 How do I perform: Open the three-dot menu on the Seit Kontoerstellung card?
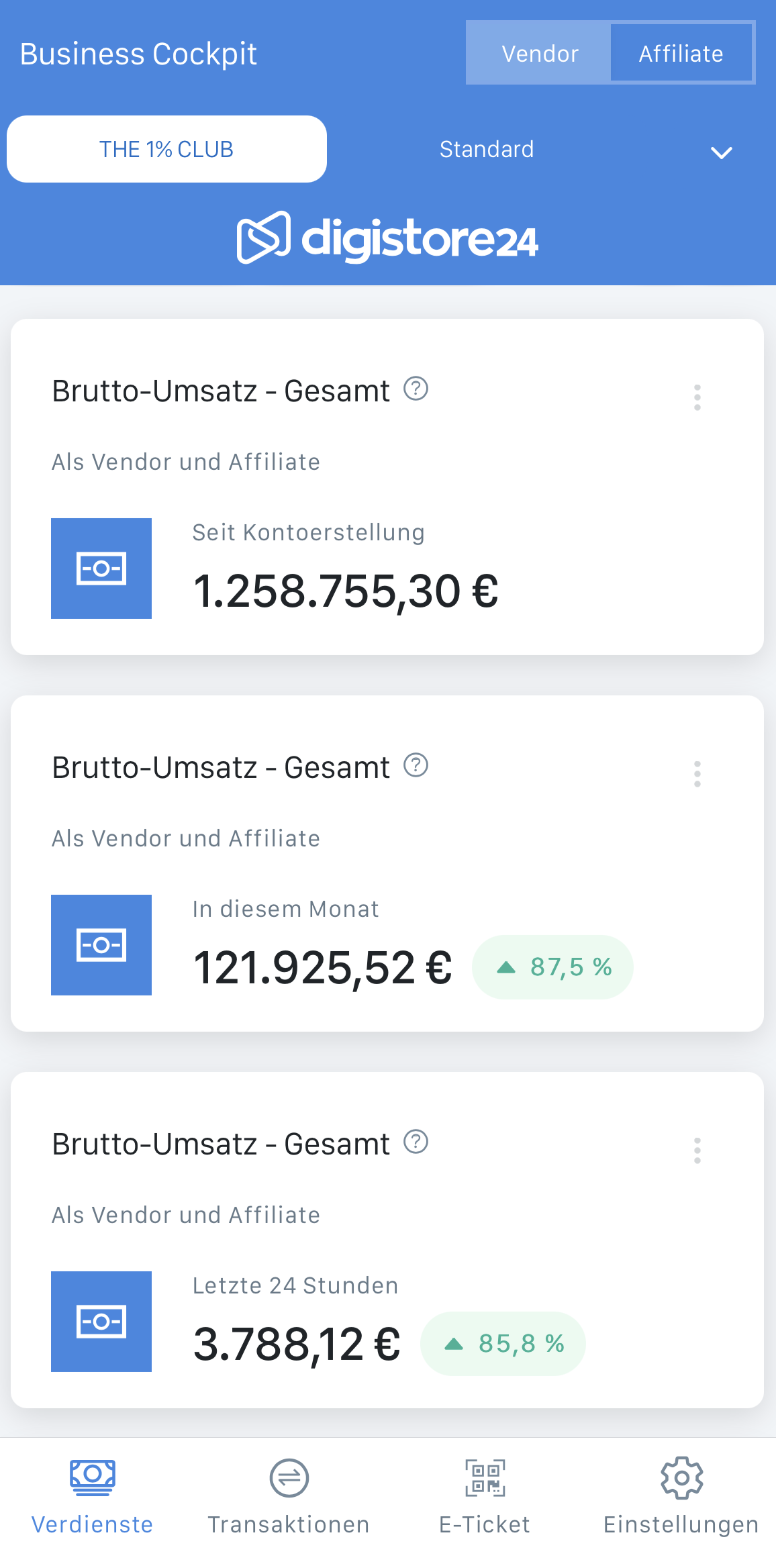pyautogui.click(x=697, y=397)
